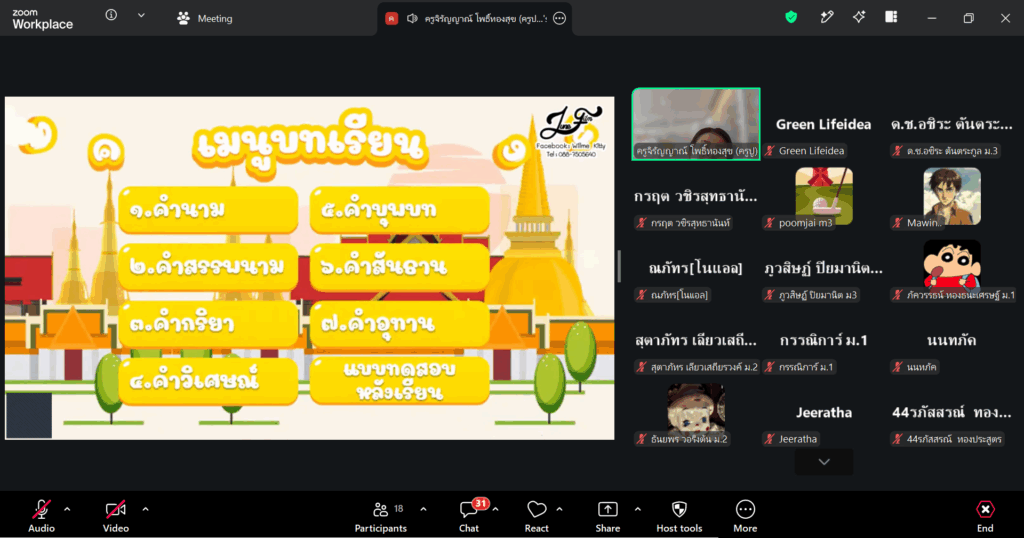Expand video options caret next to Video
Image resolution: width=1024 pixels, height=538 pixels.
click(x=145, y=509)
